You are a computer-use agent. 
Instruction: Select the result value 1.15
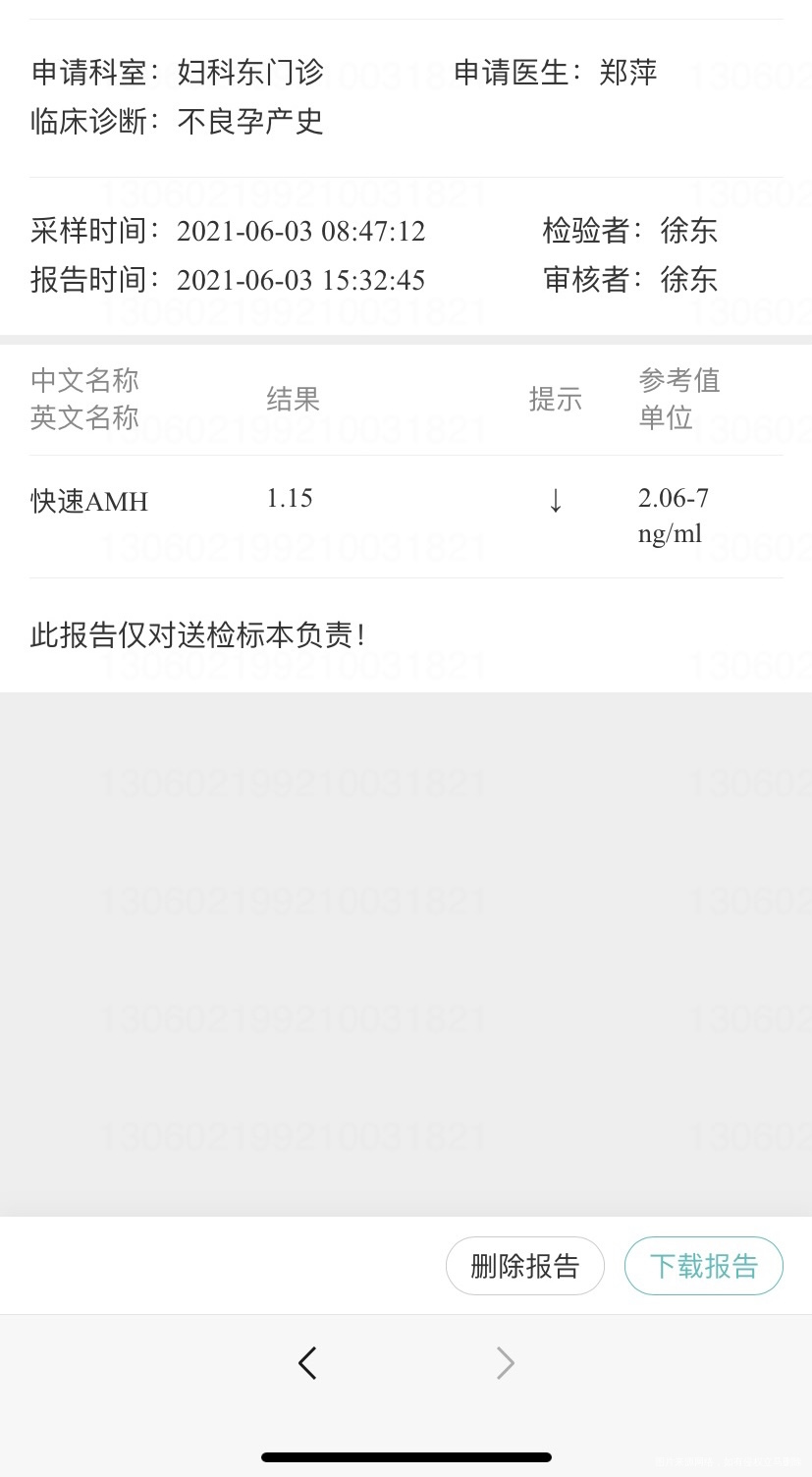[289, 498]
